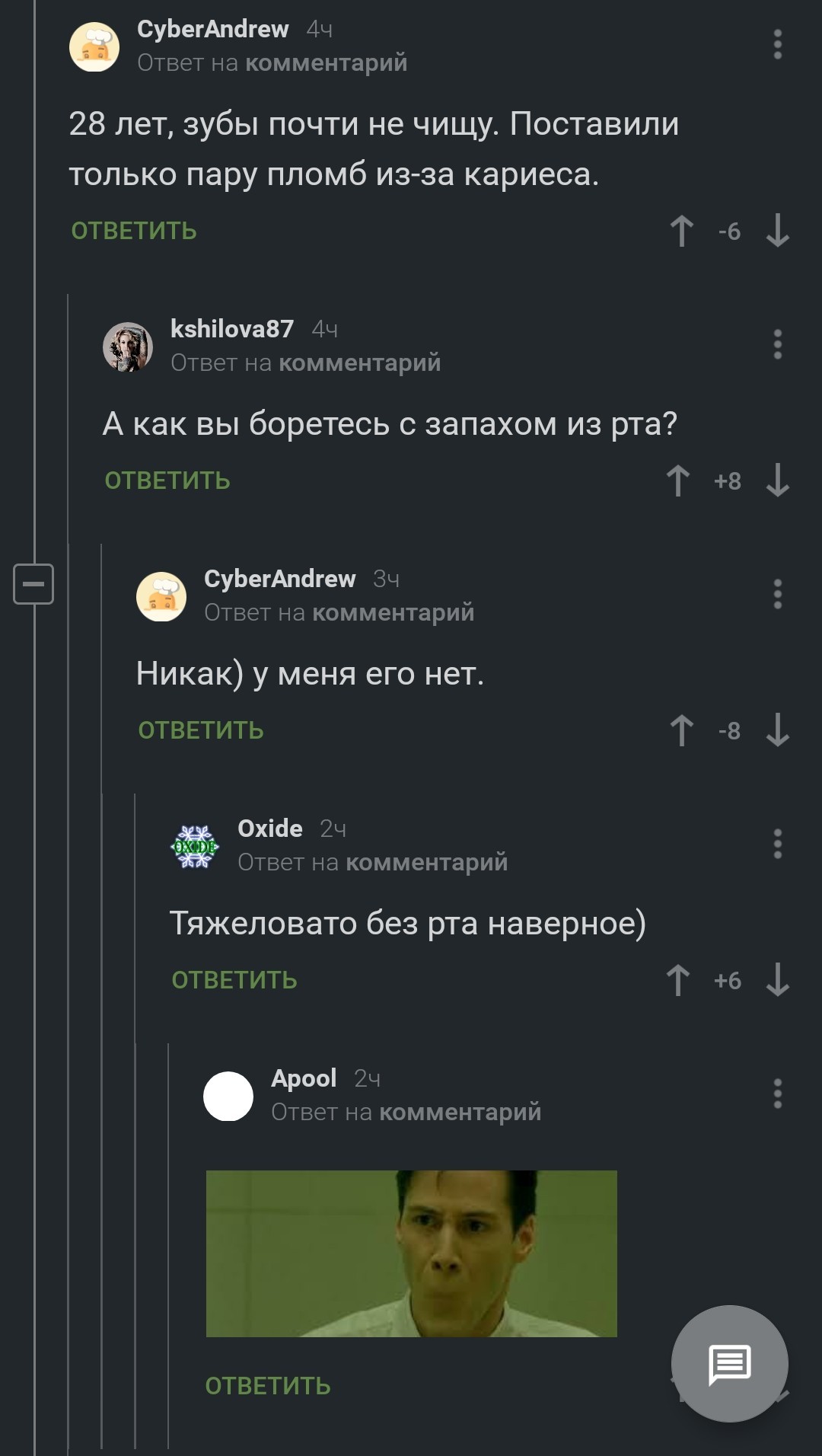Reply to kshilova87's comment

(x=167, y=481)
